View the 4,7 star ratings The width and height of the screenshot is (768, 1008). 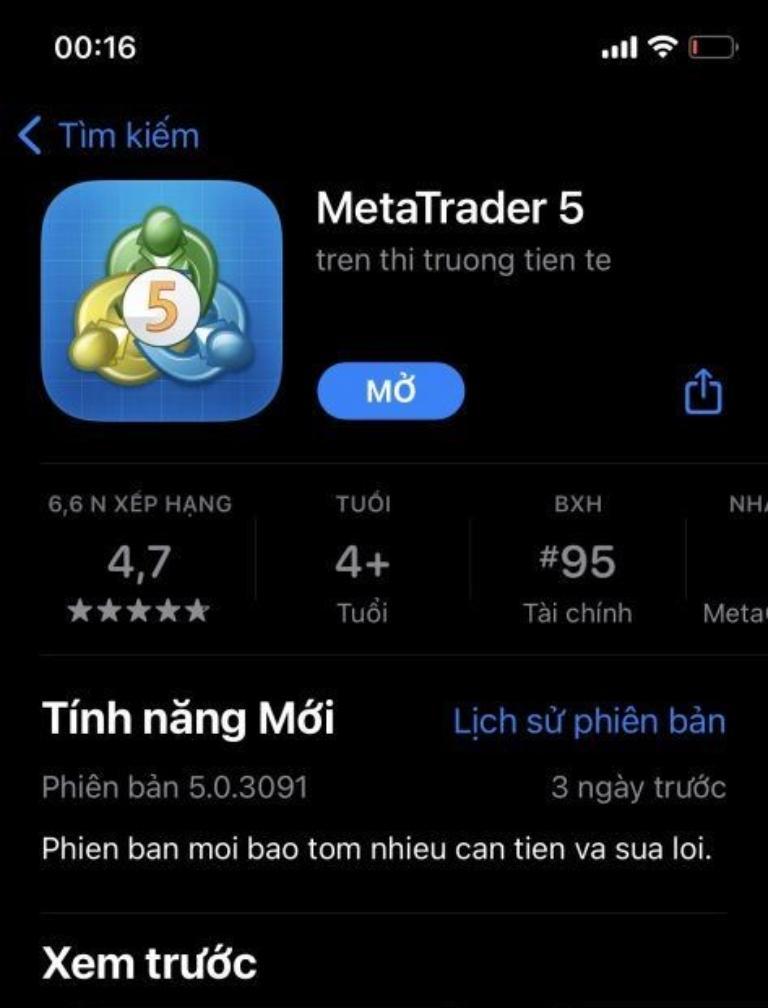pos(139,565)
